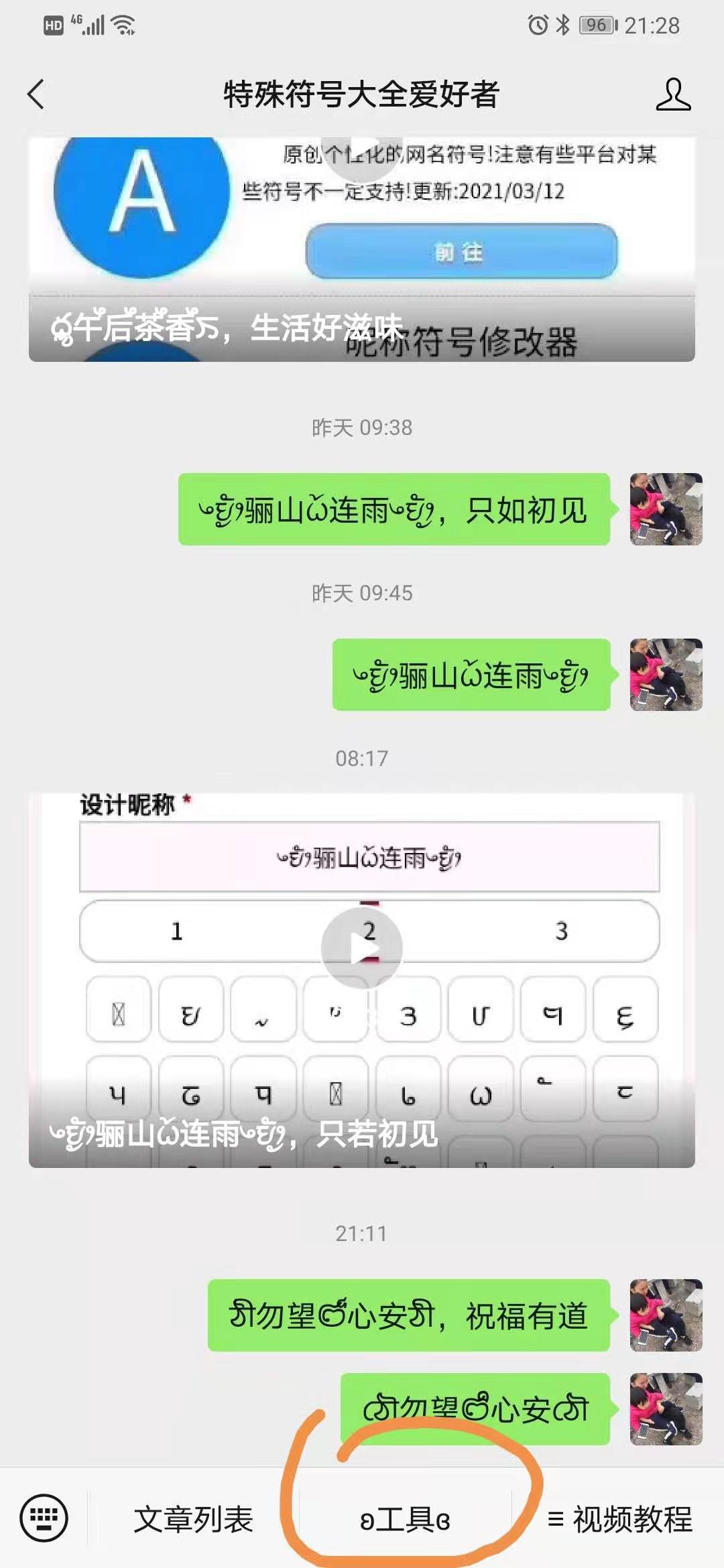Open the 视频教程 menu
The width and height of the screenshot is (724, 1568).
tap(619, 1519)
